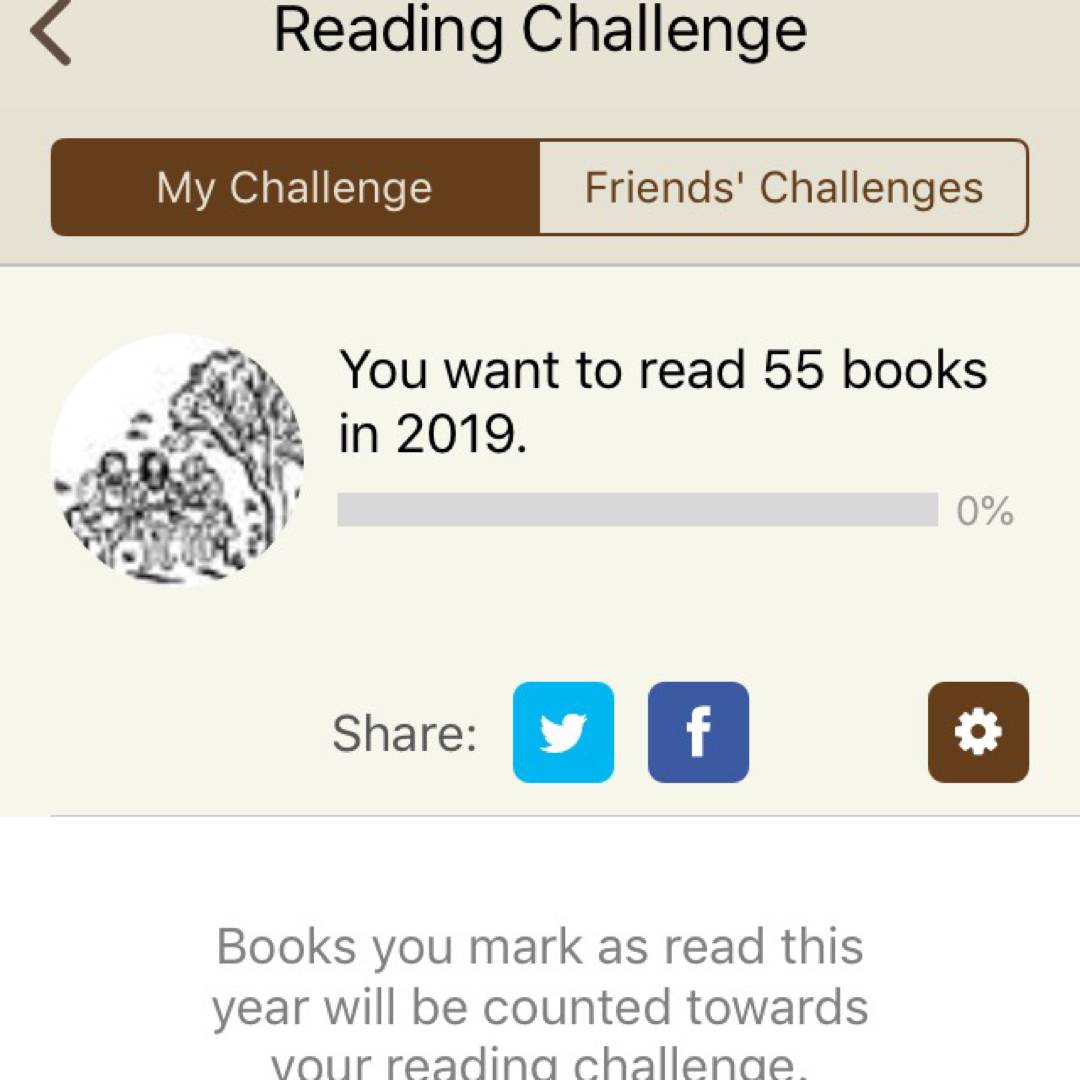Image resolution: width=1080 pixels, height=1080 pixels.
Task: Switch to Friends' Challenges tab
Action: [783, 188]
